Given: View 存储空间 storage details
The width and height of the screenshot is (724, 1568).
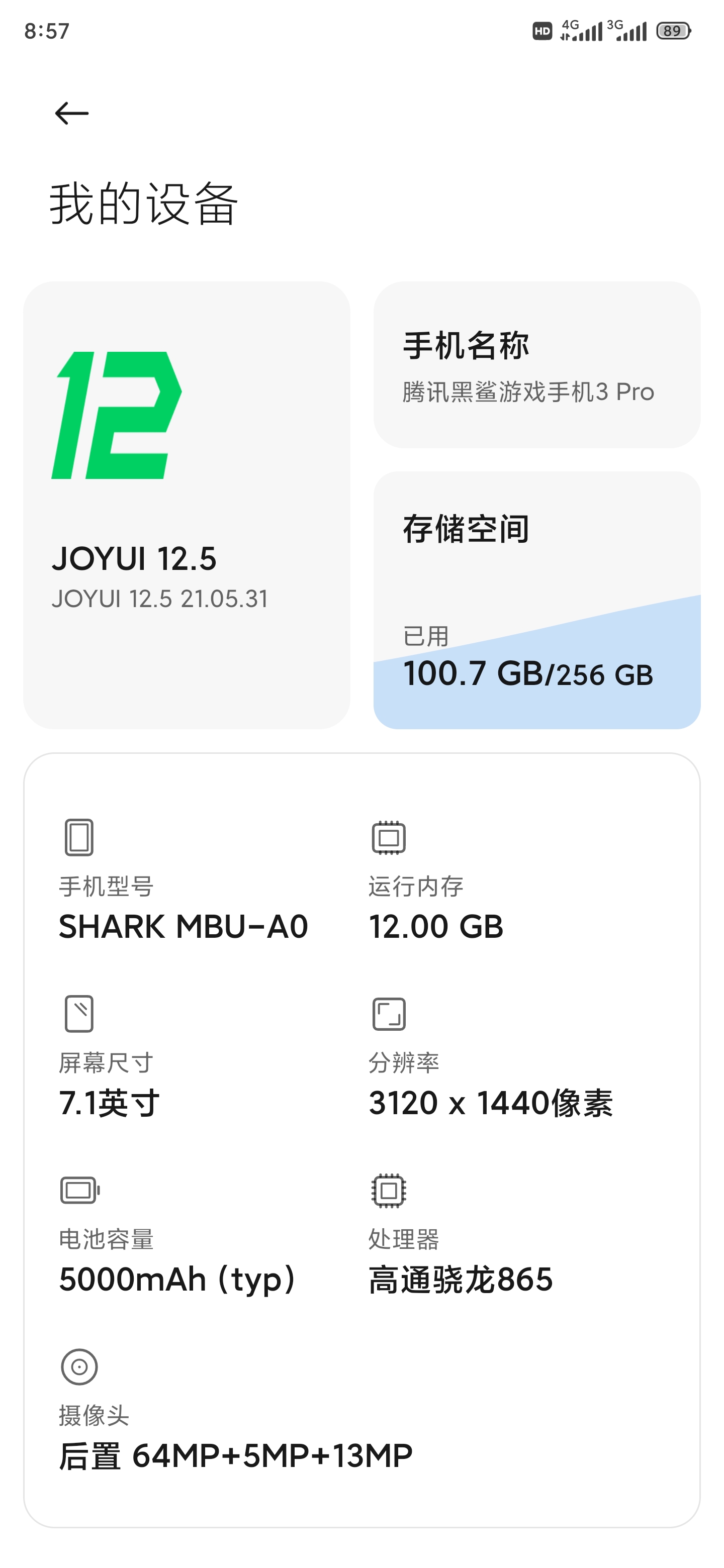Looking at the screenshot, I should (536, 600).
